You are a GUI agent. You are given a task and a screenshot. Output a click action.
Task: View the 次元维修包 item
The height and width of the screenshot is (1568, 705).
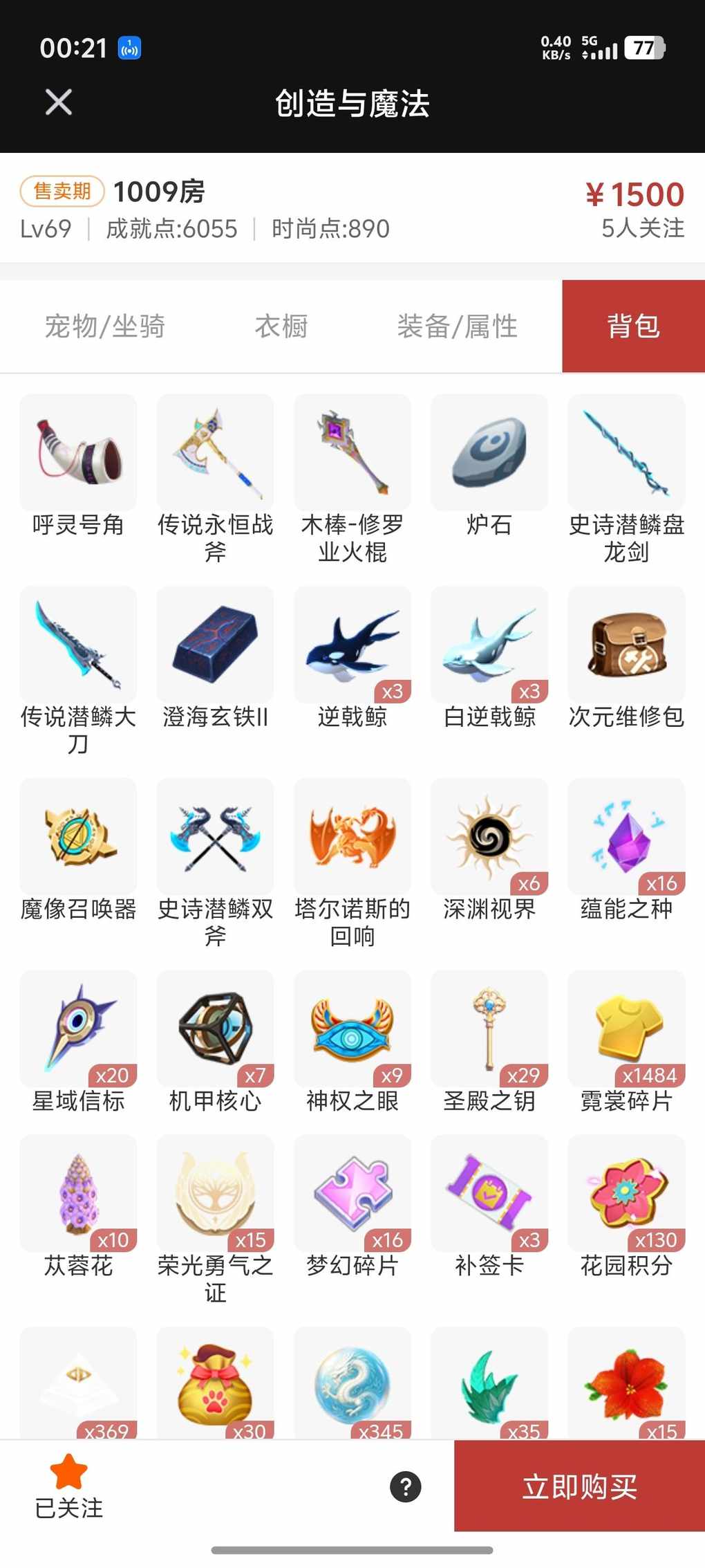click(x=626, y=645)
